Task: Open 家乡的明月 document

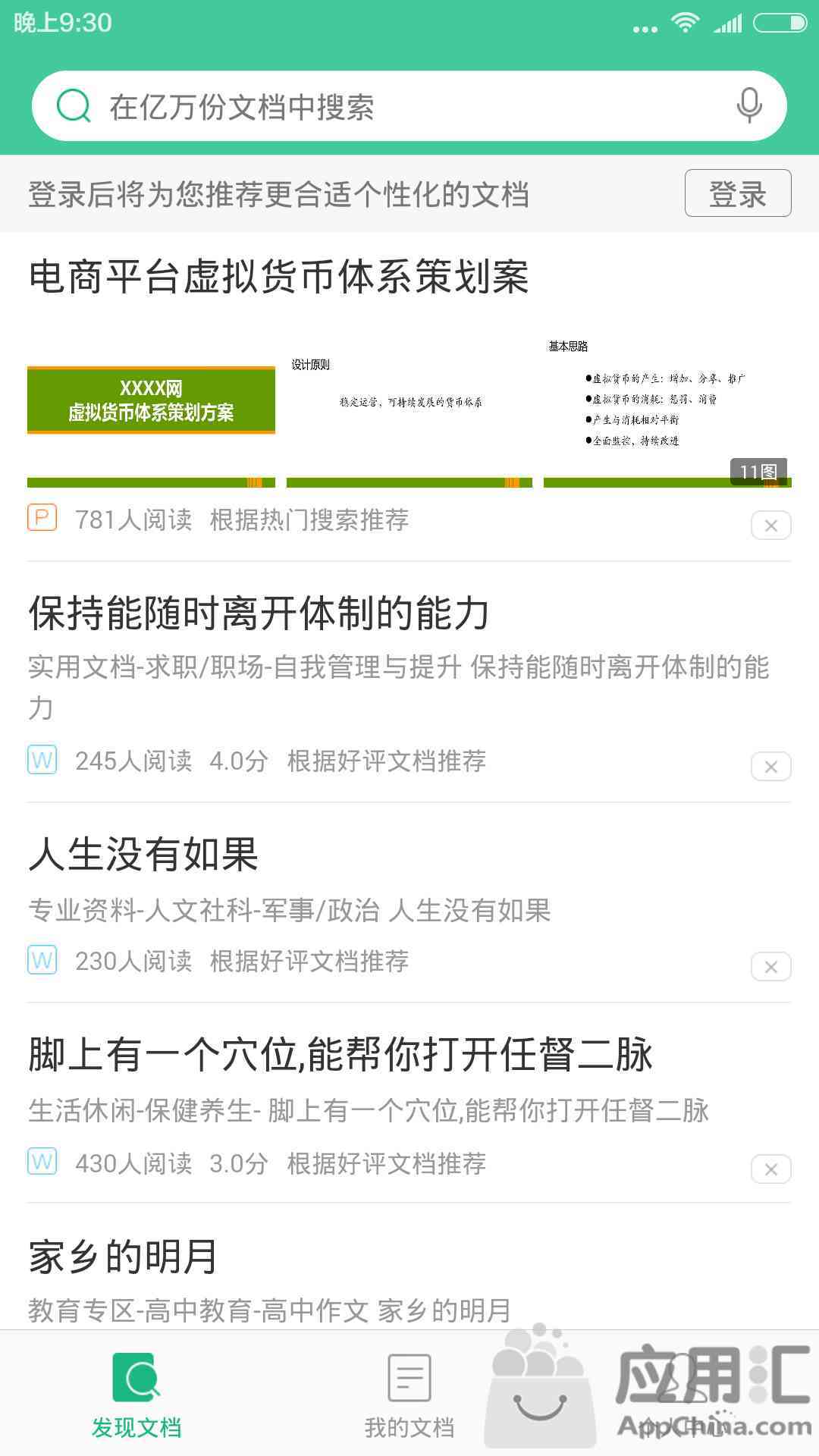Action: (124, 1257)
